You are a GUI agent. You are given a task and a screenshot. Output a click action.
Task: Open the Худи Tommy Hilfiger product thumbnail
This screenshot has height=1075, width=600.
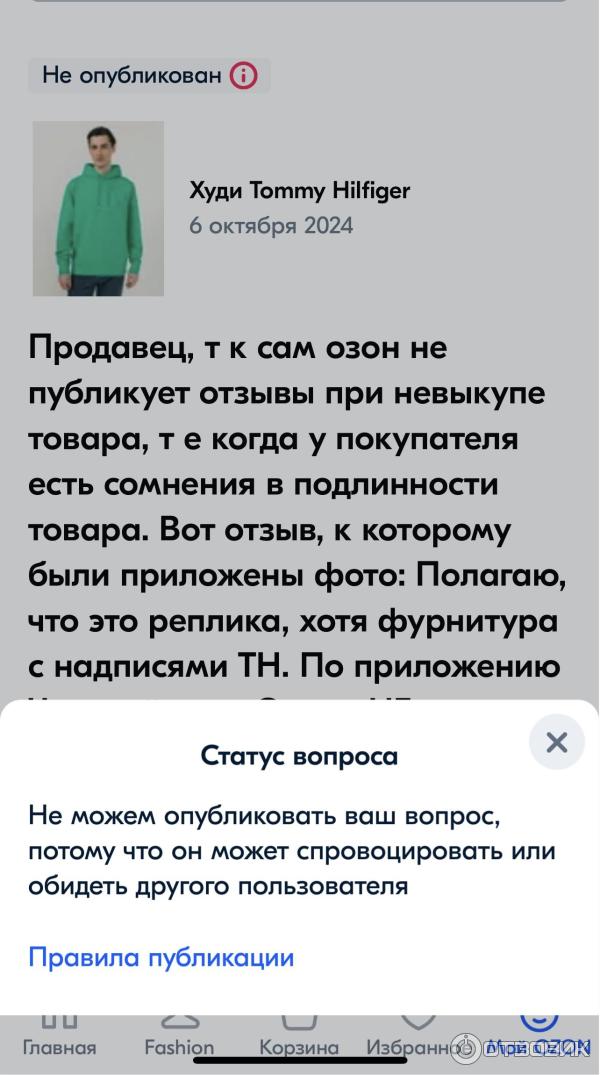[98, 208]
